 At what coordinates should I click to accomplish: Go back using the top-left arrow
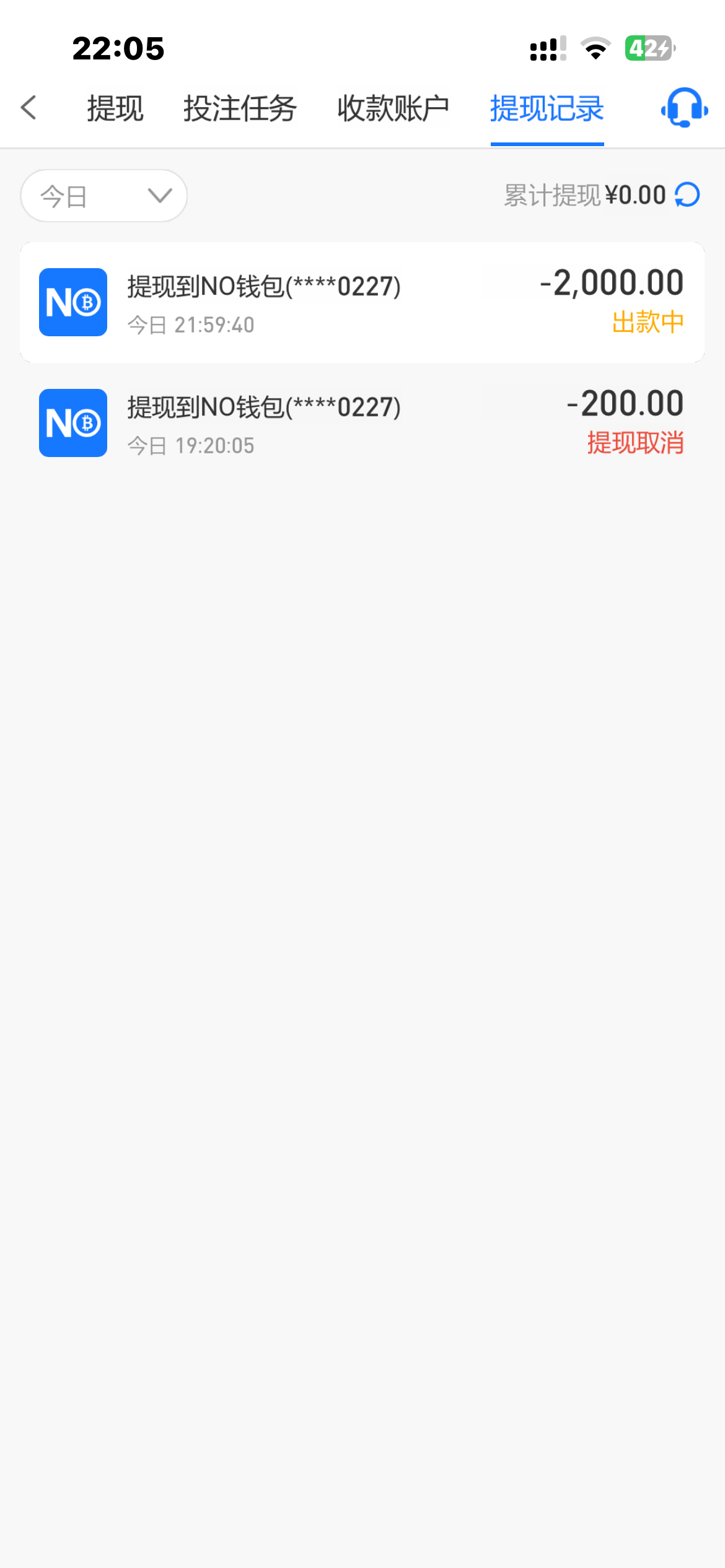click(x=29, y=108)
